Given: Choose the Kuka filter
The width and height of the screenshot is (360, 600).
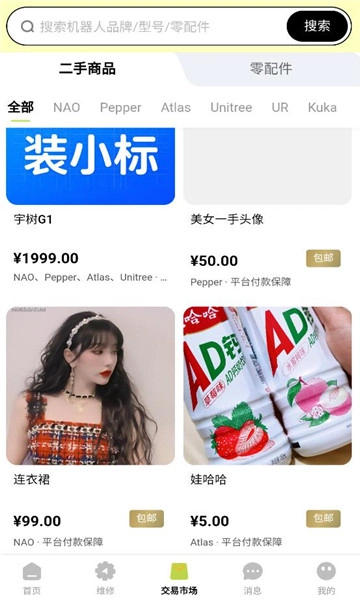Looking at the screenshot, I should pos(322,108).
